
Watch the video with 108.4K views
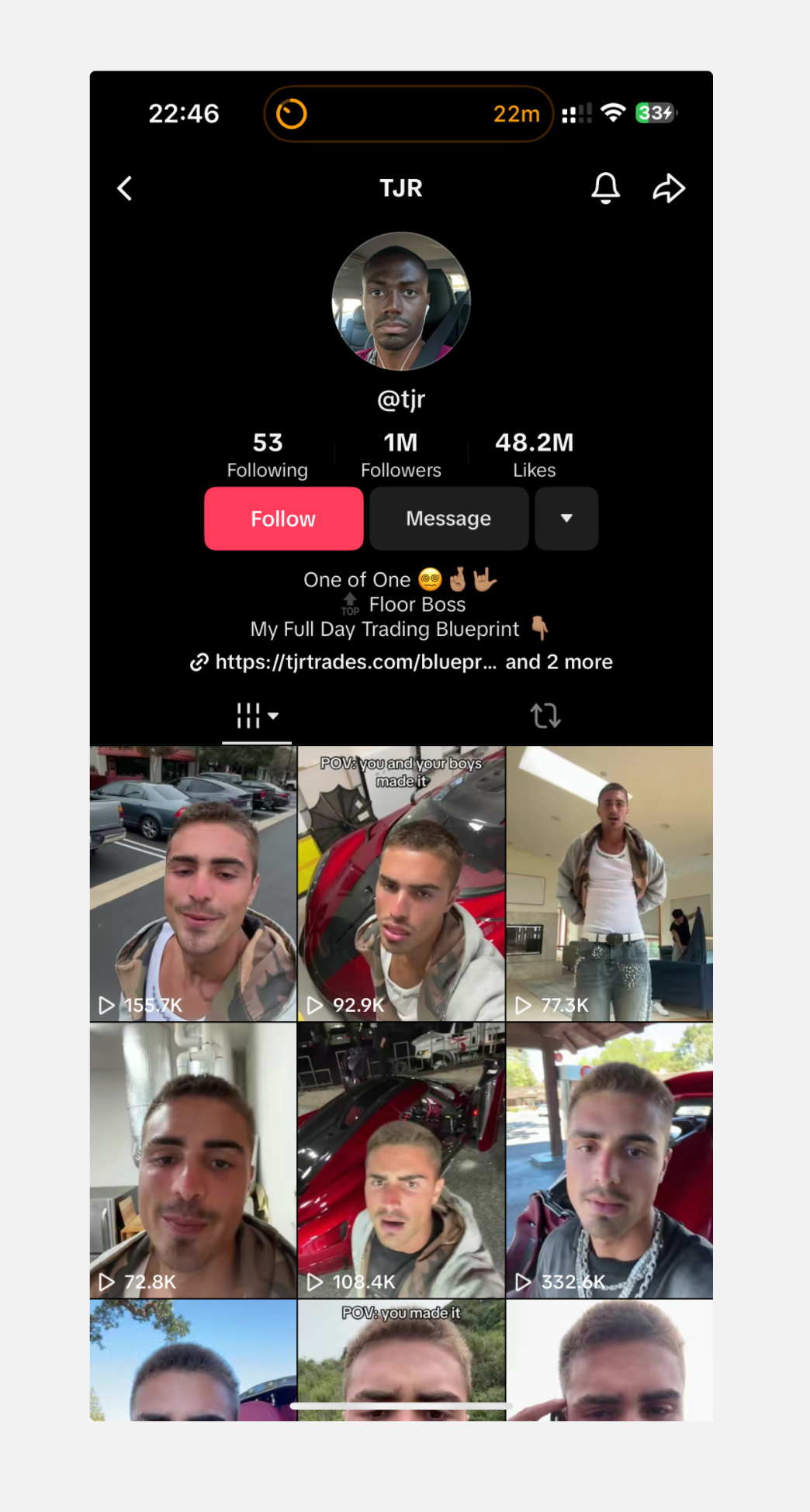click(x=401, y=1160)
